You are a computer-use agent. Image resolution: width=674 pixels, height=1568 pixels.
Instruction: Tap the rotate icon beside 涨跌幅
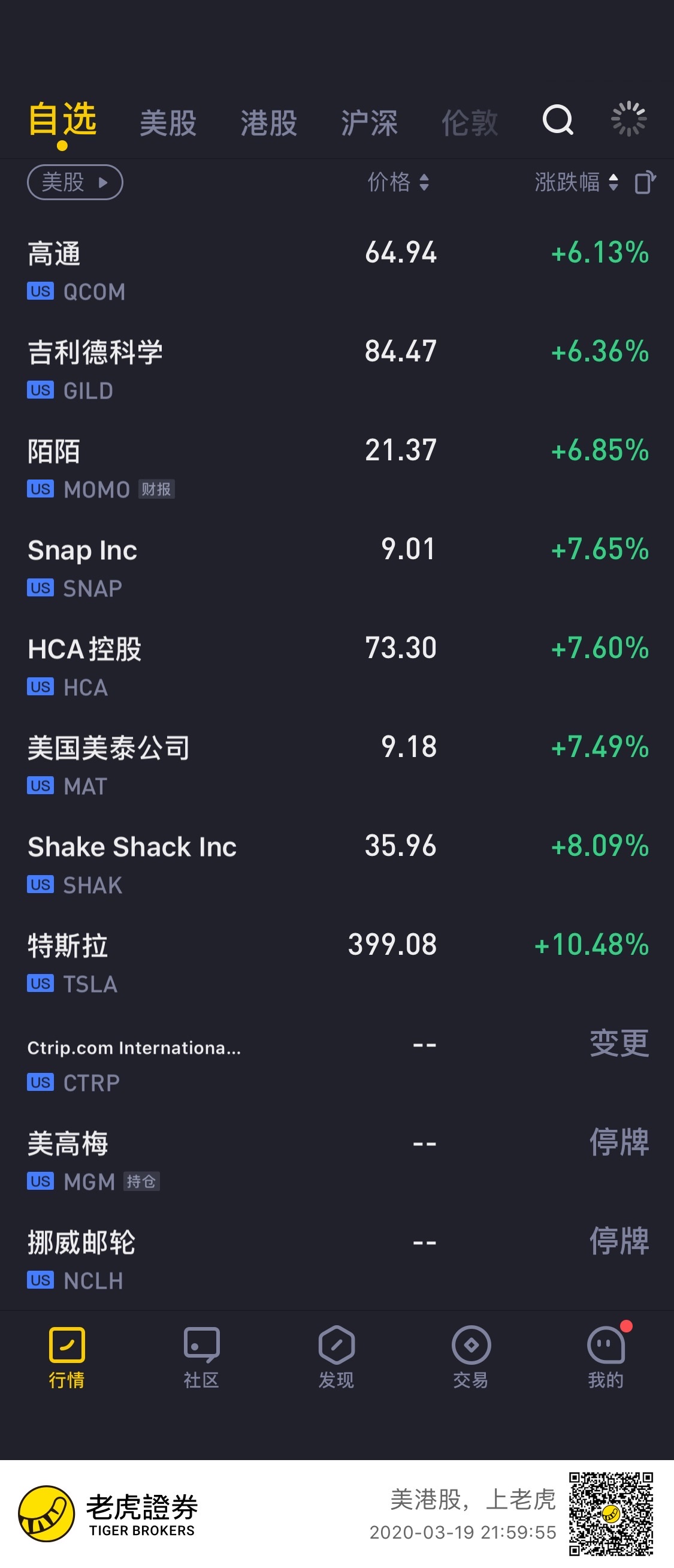[645, 182]
